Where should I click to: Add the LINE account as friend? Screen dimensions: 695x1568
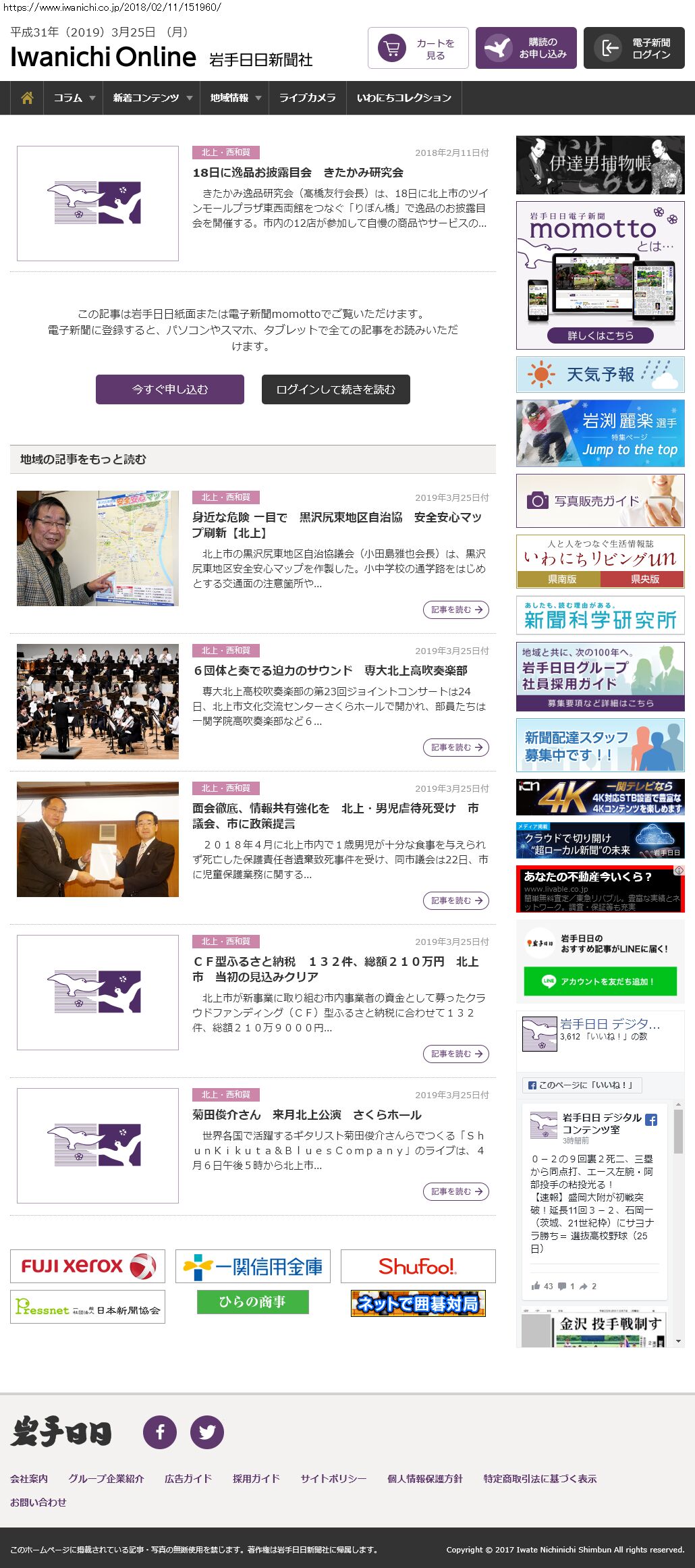tap(601, 981)
